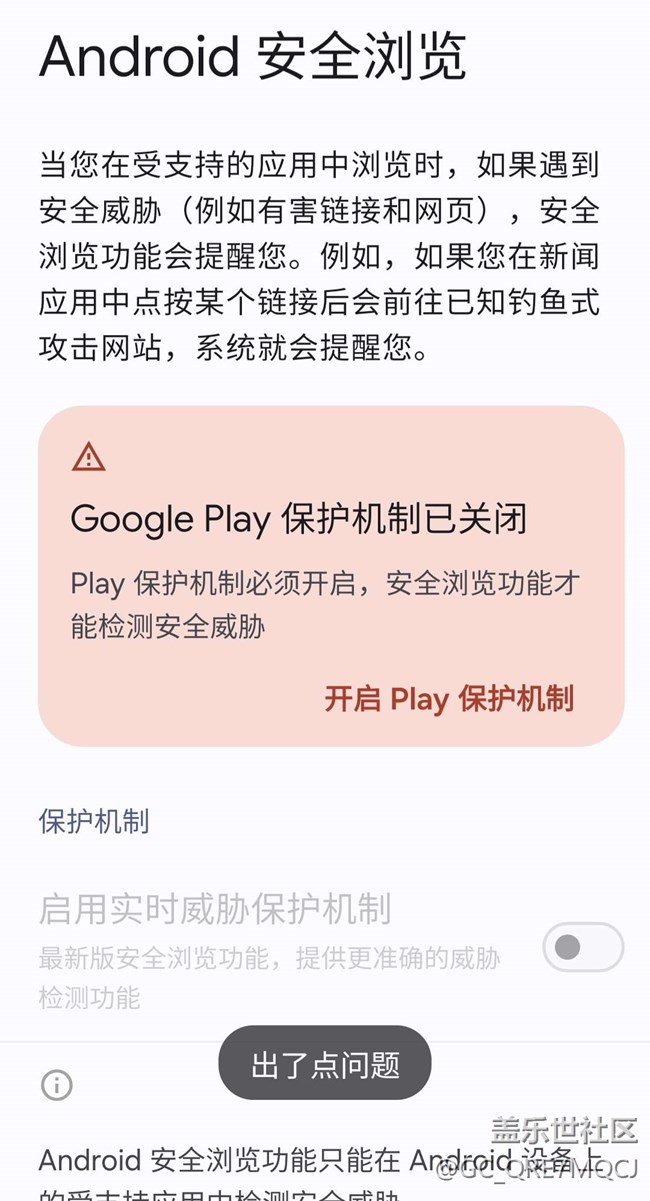Tap 开启 Play 保护机制 button
This screenshot has width=650, height=1201.
449,699
